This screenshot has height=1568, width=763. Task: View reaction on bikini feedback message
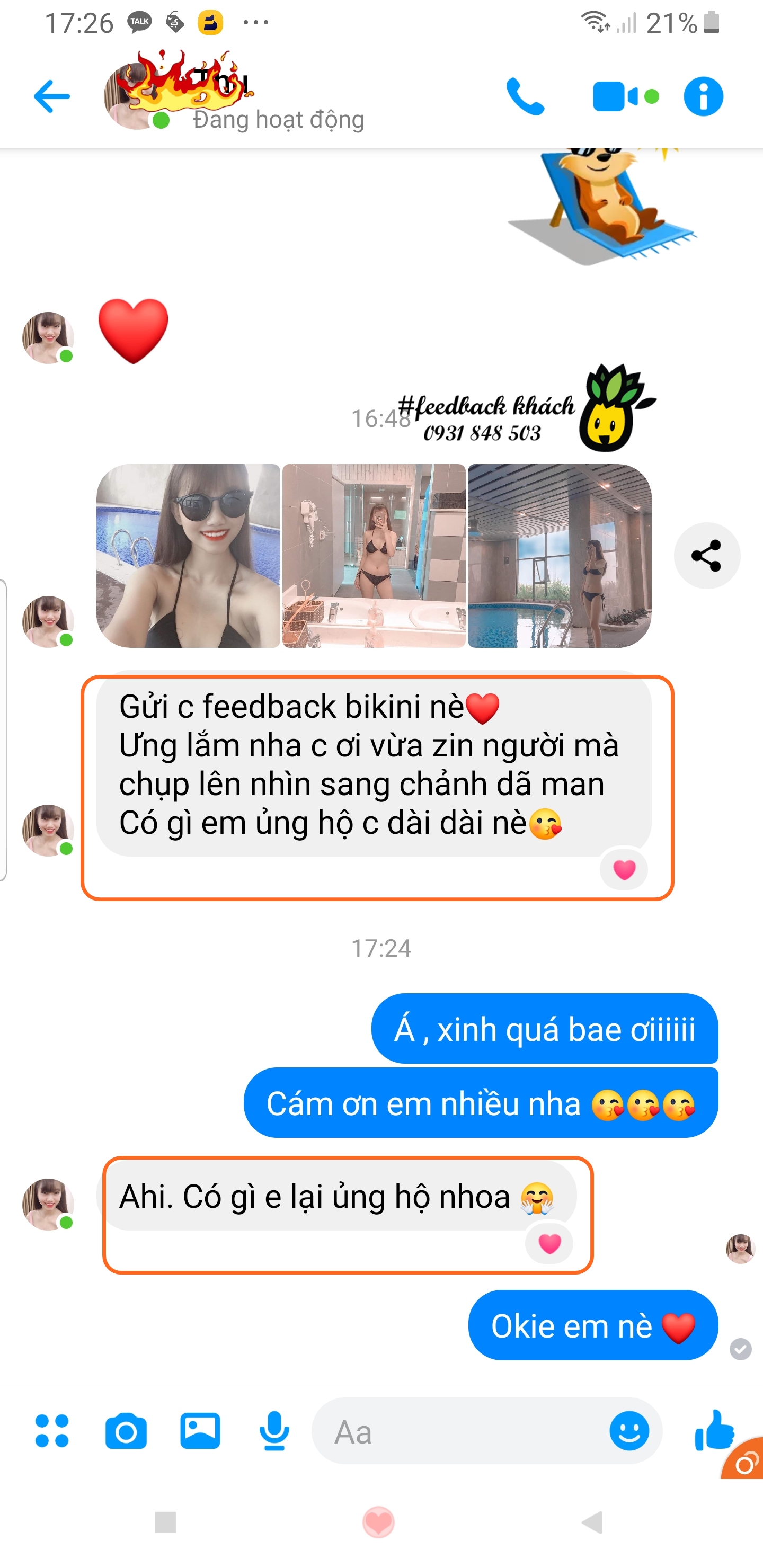click(624, 869)
